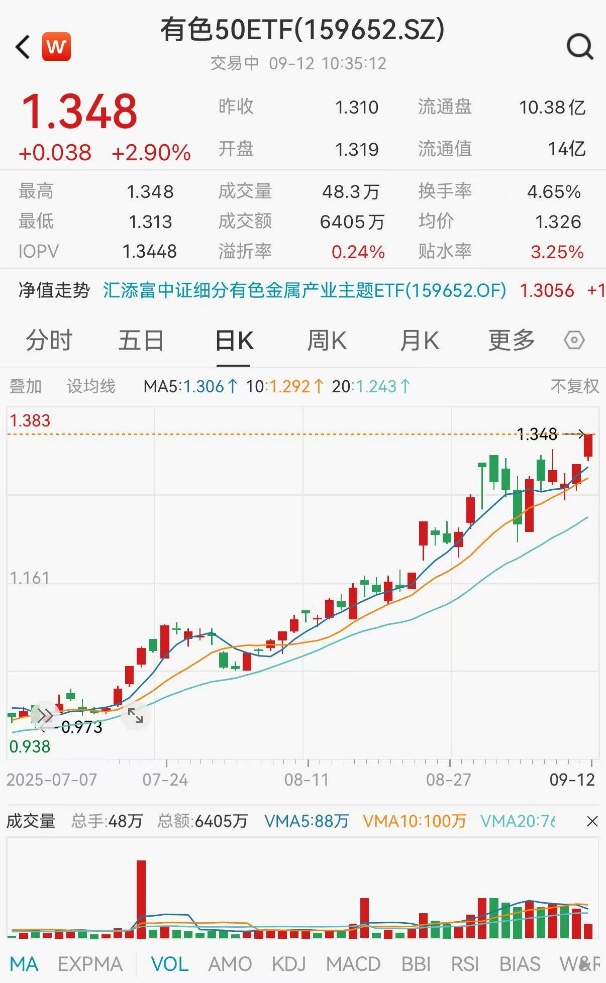Open the 更多 chart period options
This screenshot has width=606, height=983.
(511, 340)
